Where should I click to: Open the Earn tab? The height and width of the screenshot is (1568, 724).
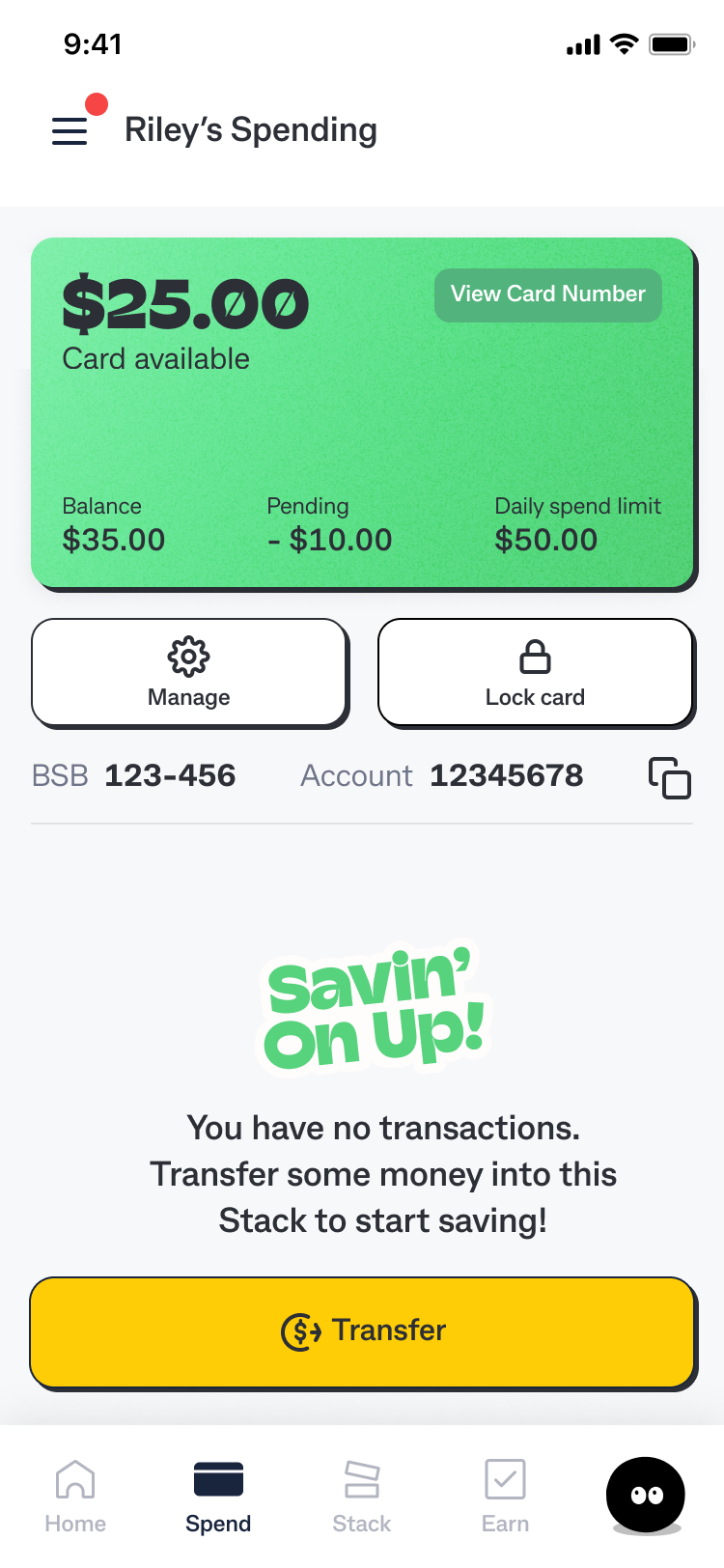click(505, 1496)
